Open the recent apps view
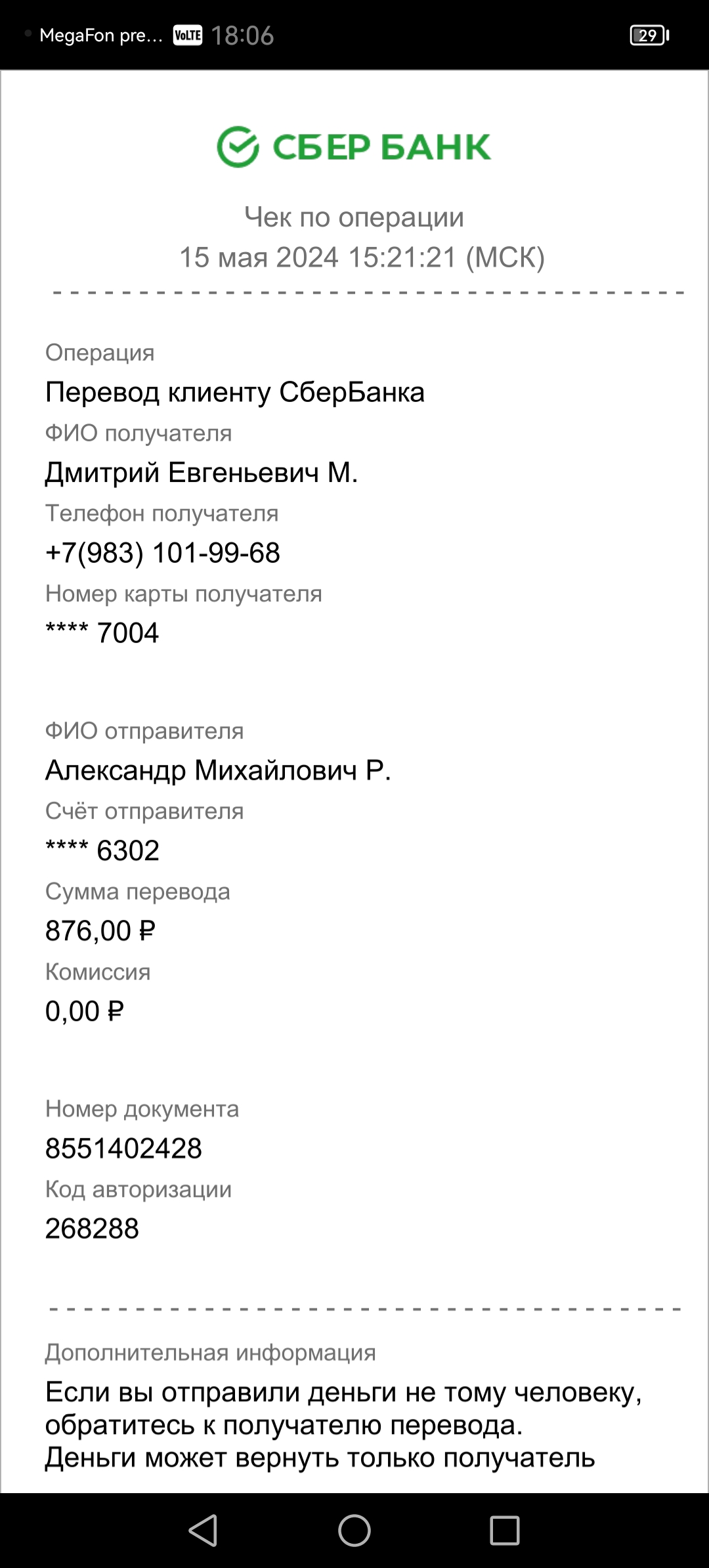709x1568 pixels. coord(505,1531)
